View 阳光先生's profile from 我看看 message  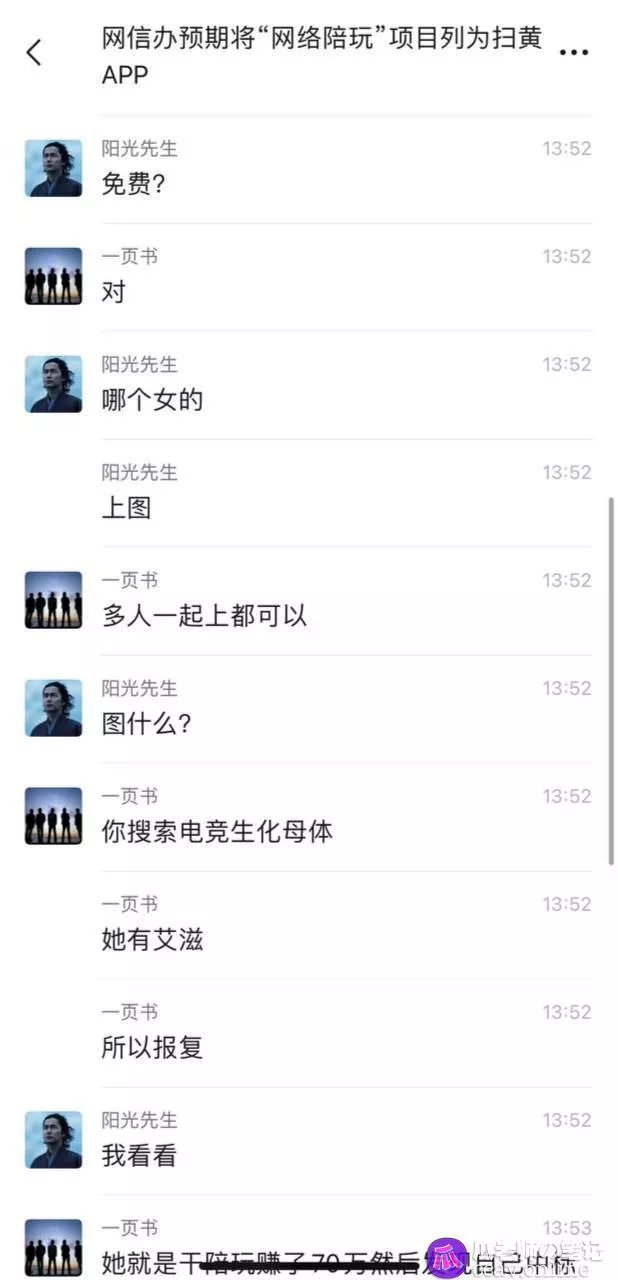pyautogui.click(x=53, y=1140)
